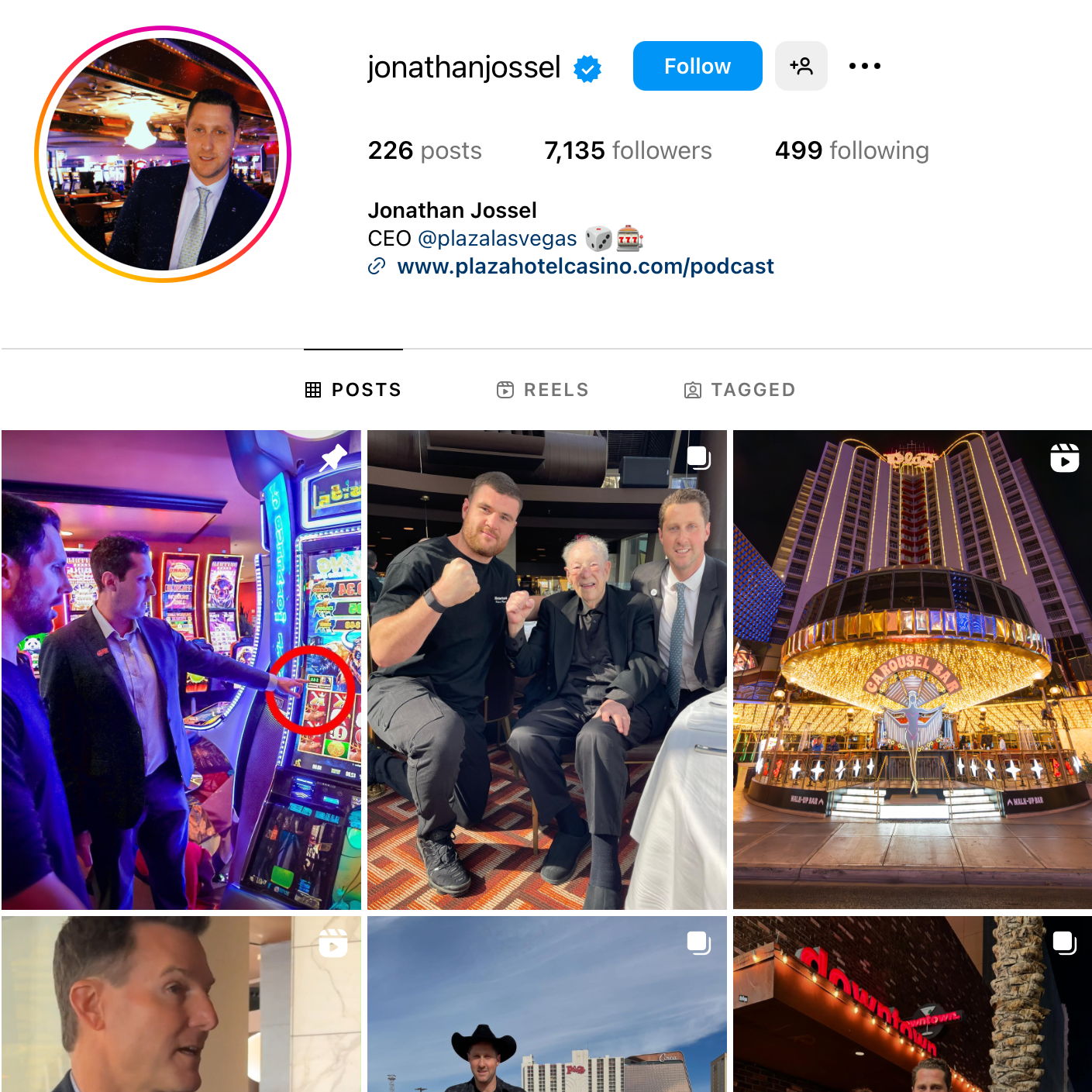This screenshot has height=1092, width=1092.
Task: View the profile picture story
Action: click(x=163, y=154)
